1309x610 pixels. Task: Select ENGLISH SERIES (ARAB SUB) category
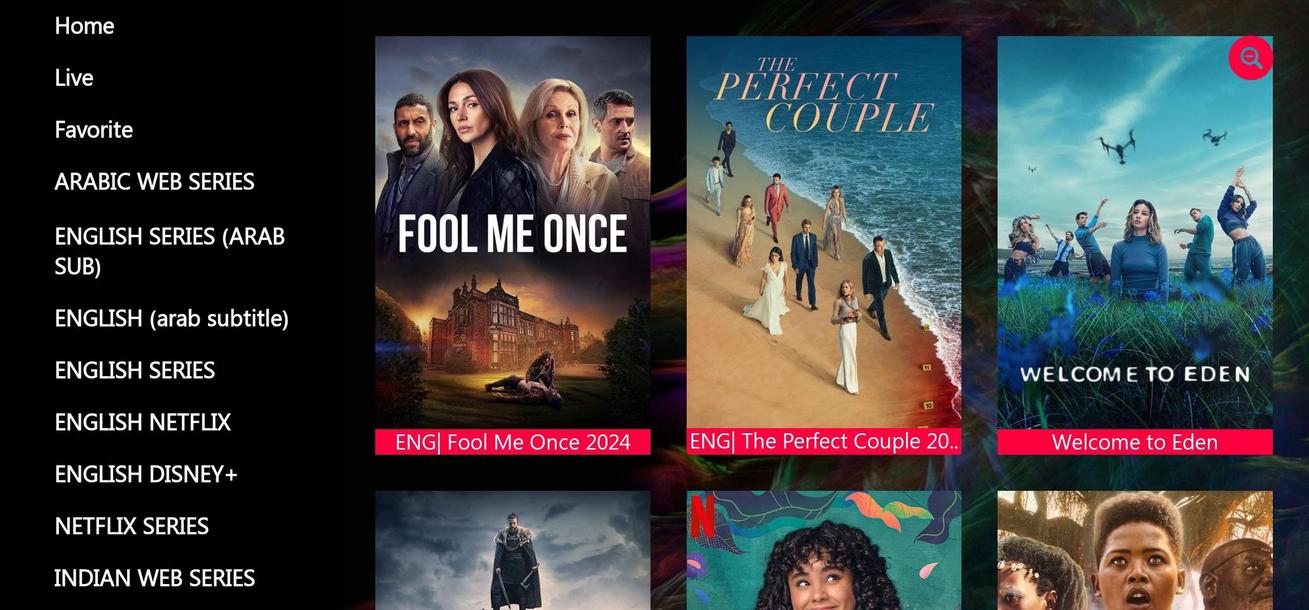point(170,251)
